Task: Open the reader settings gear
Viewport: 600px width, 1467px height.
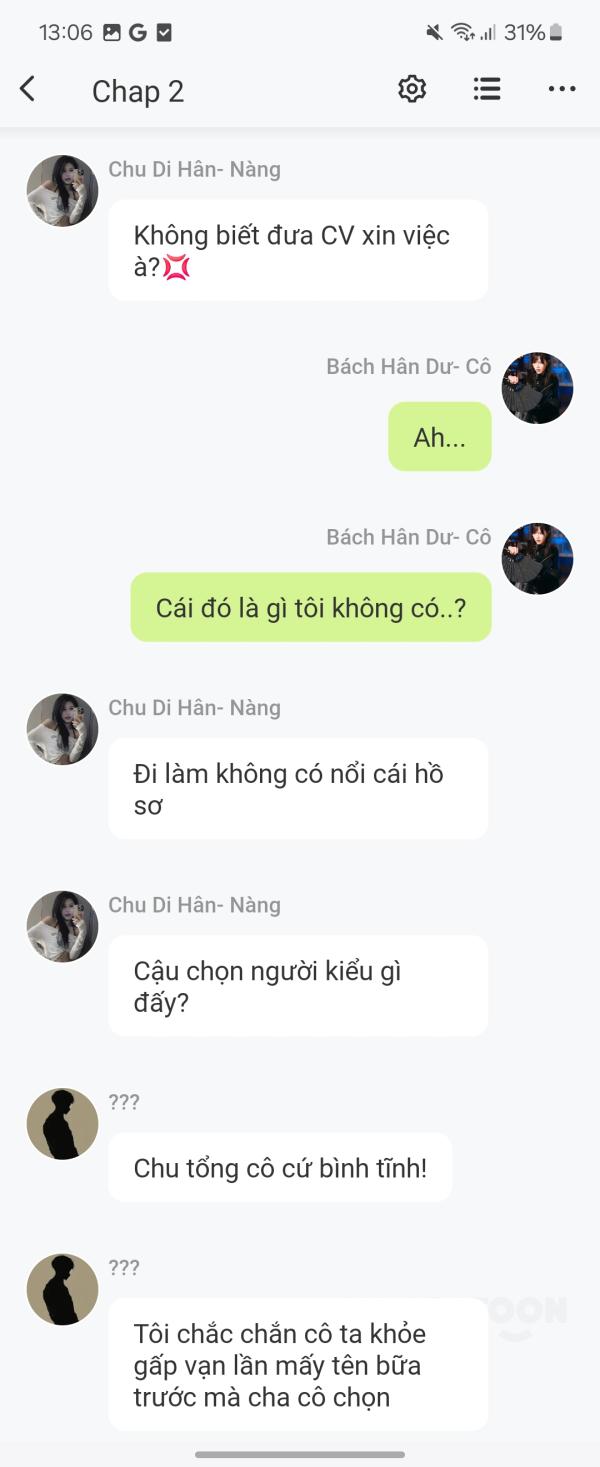Action: (412, 90)
